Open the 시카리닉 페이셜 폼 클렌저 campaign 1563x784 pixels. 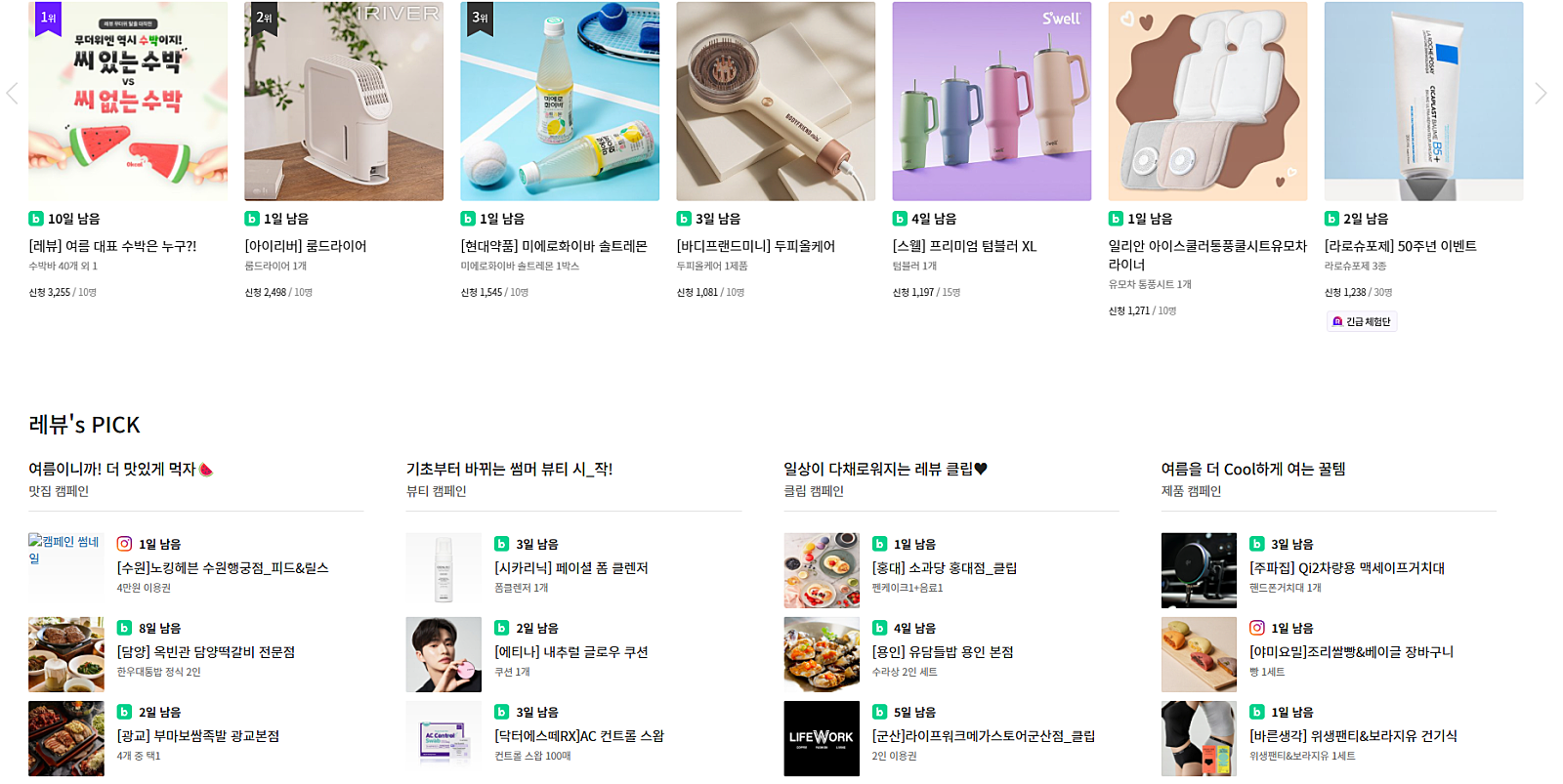point(571,567)
